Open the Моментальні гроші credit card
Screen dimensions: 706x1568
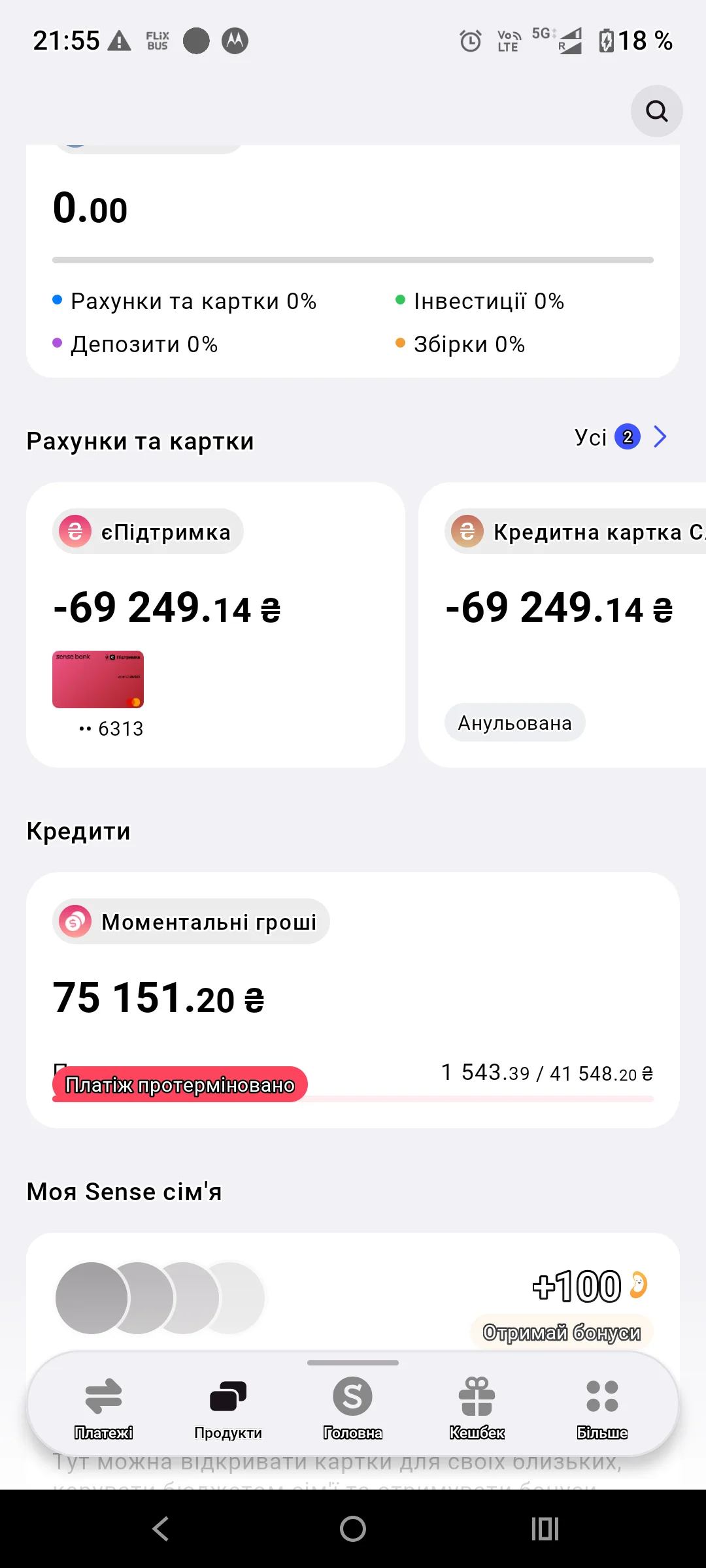353,1000
